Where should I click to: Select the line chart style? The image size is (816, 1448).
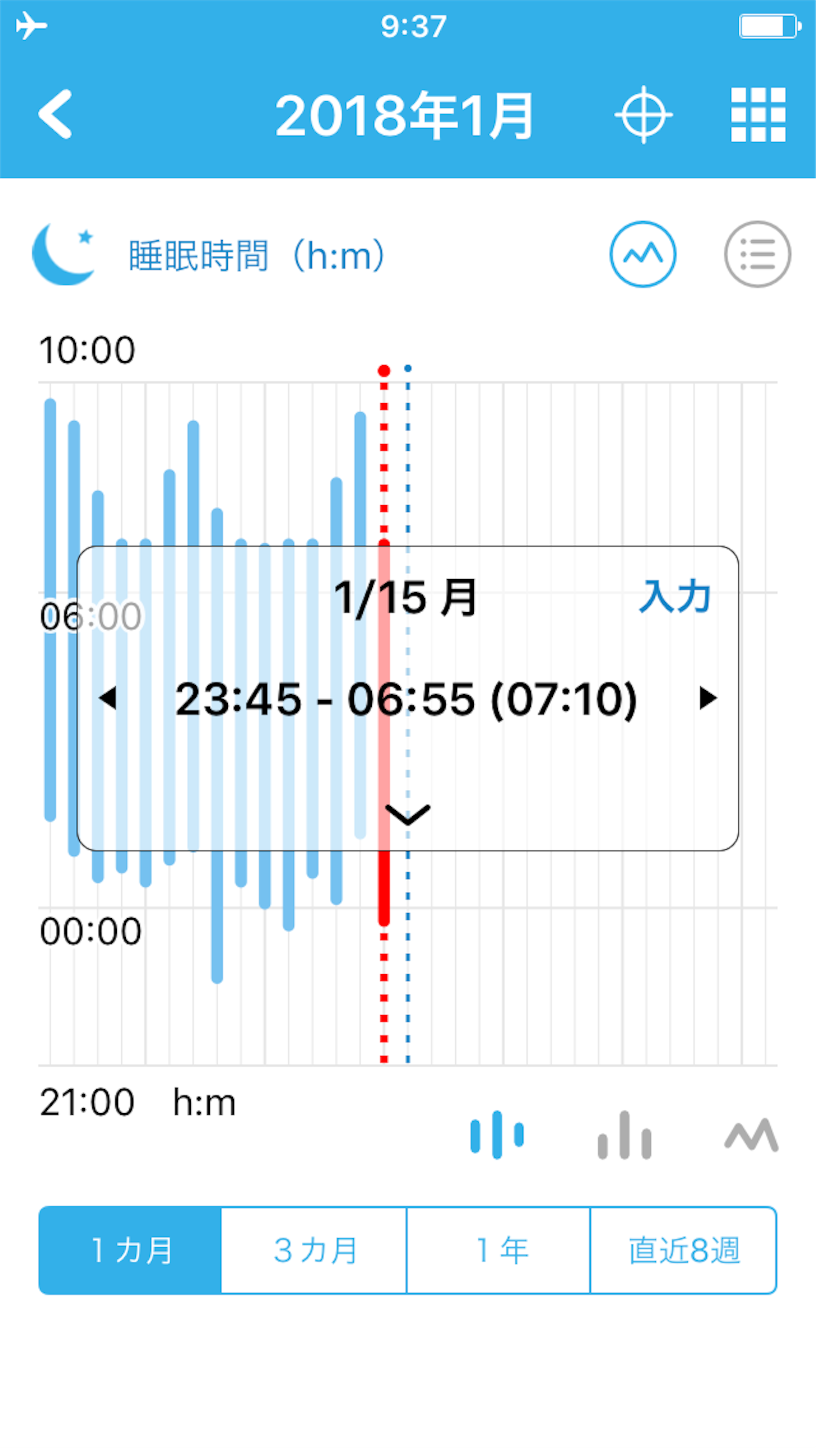(x=751, y=1135)
